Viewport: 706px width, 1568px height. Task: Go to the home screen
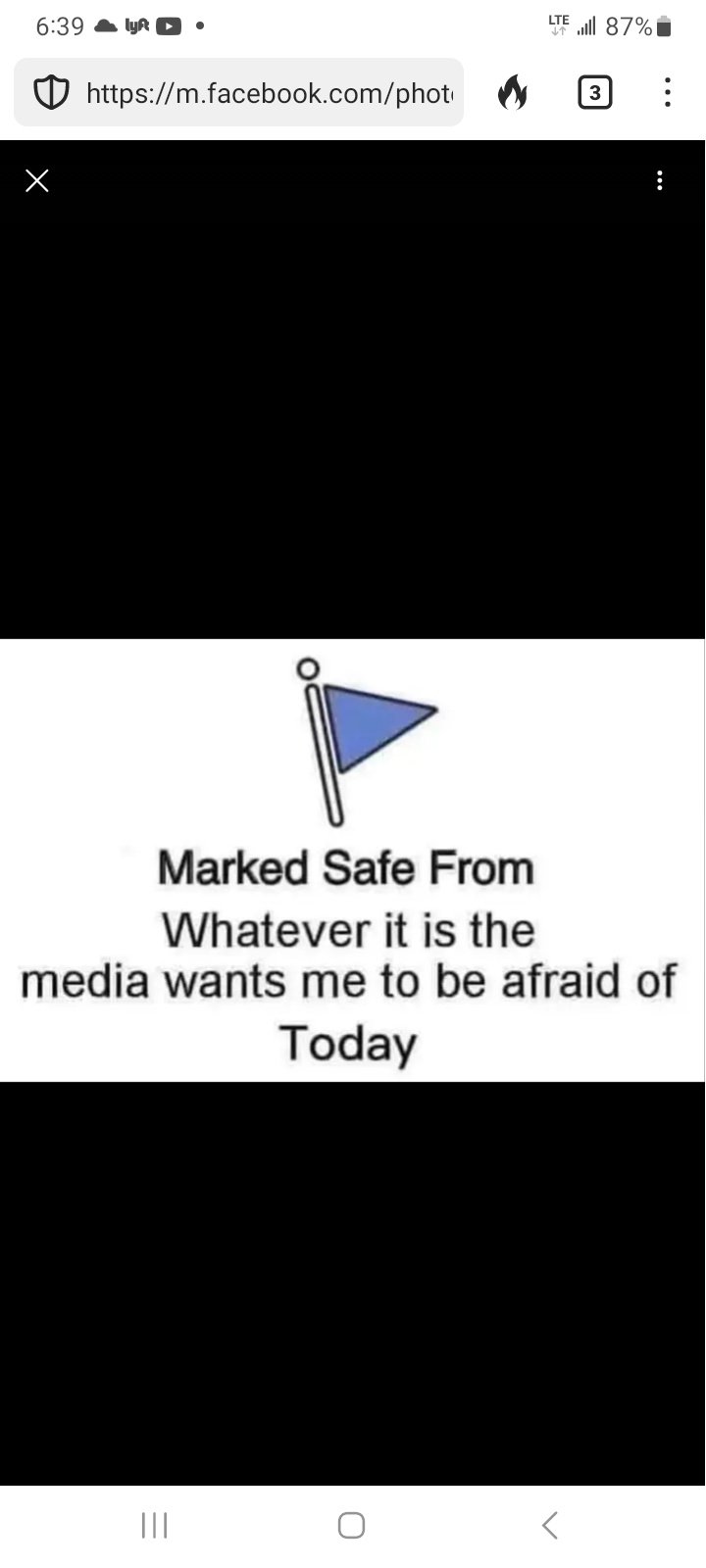click(351, 1525)
